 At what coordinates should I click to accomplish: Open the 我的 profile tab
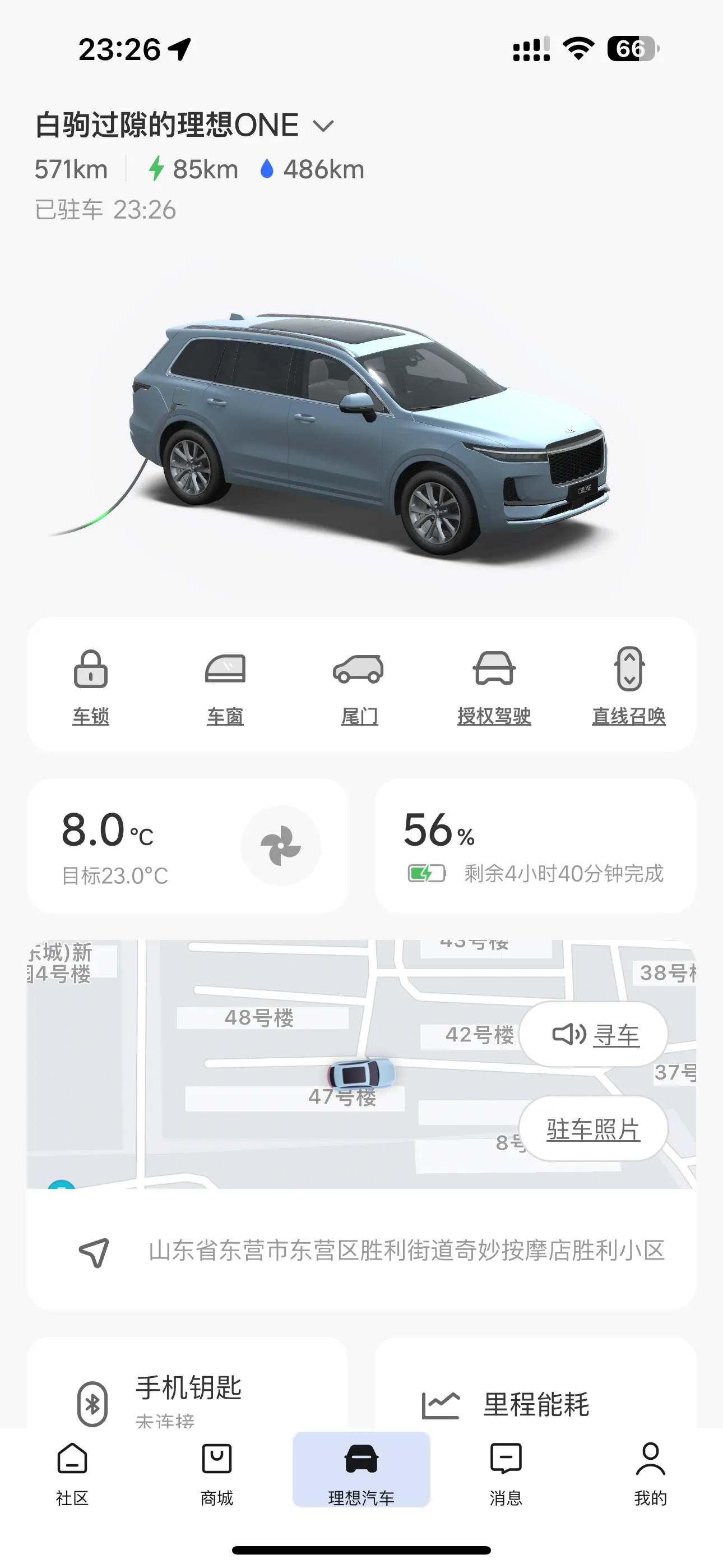[650, 1472]
